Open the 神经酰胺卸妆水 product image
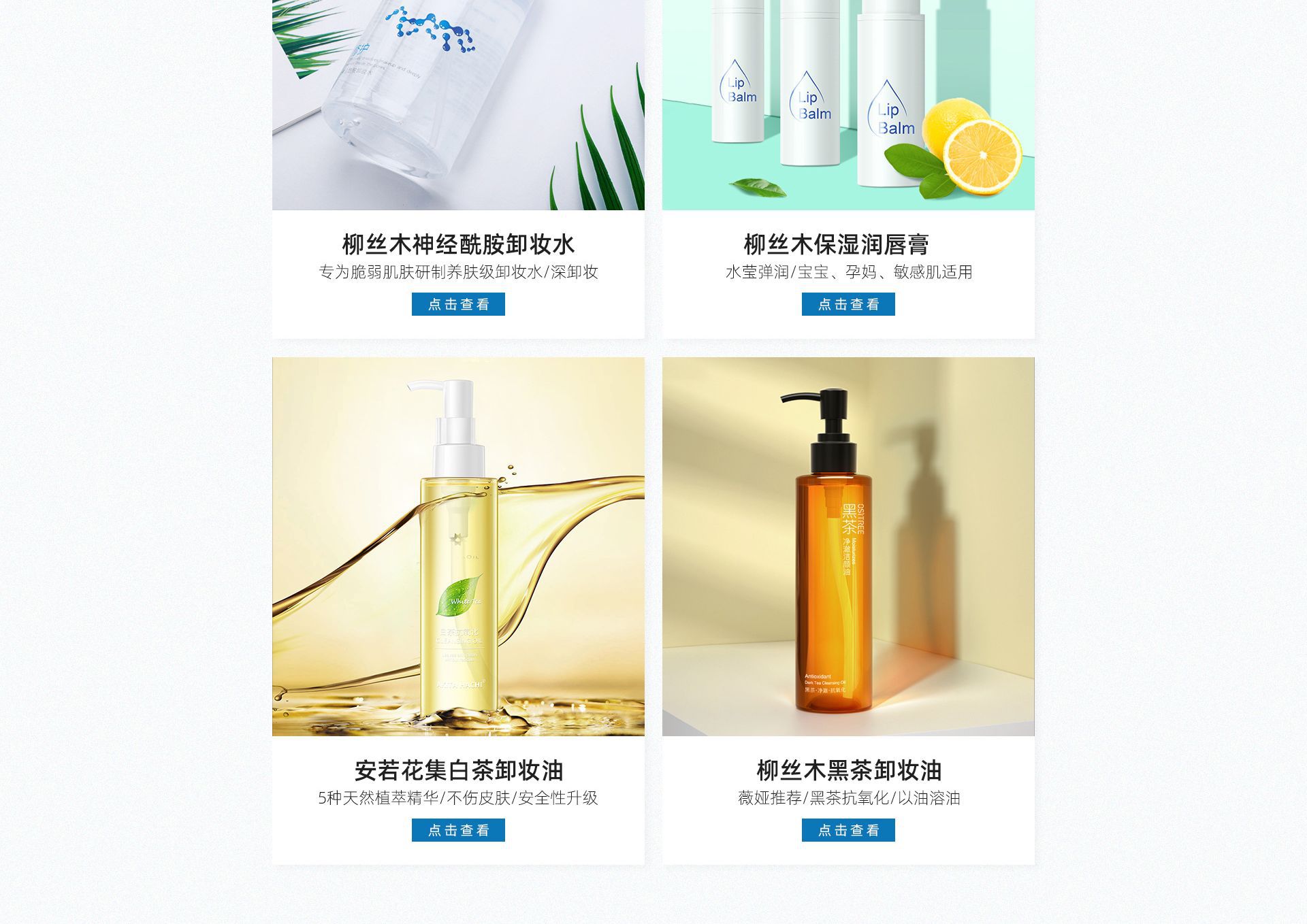 pos(458,105)
